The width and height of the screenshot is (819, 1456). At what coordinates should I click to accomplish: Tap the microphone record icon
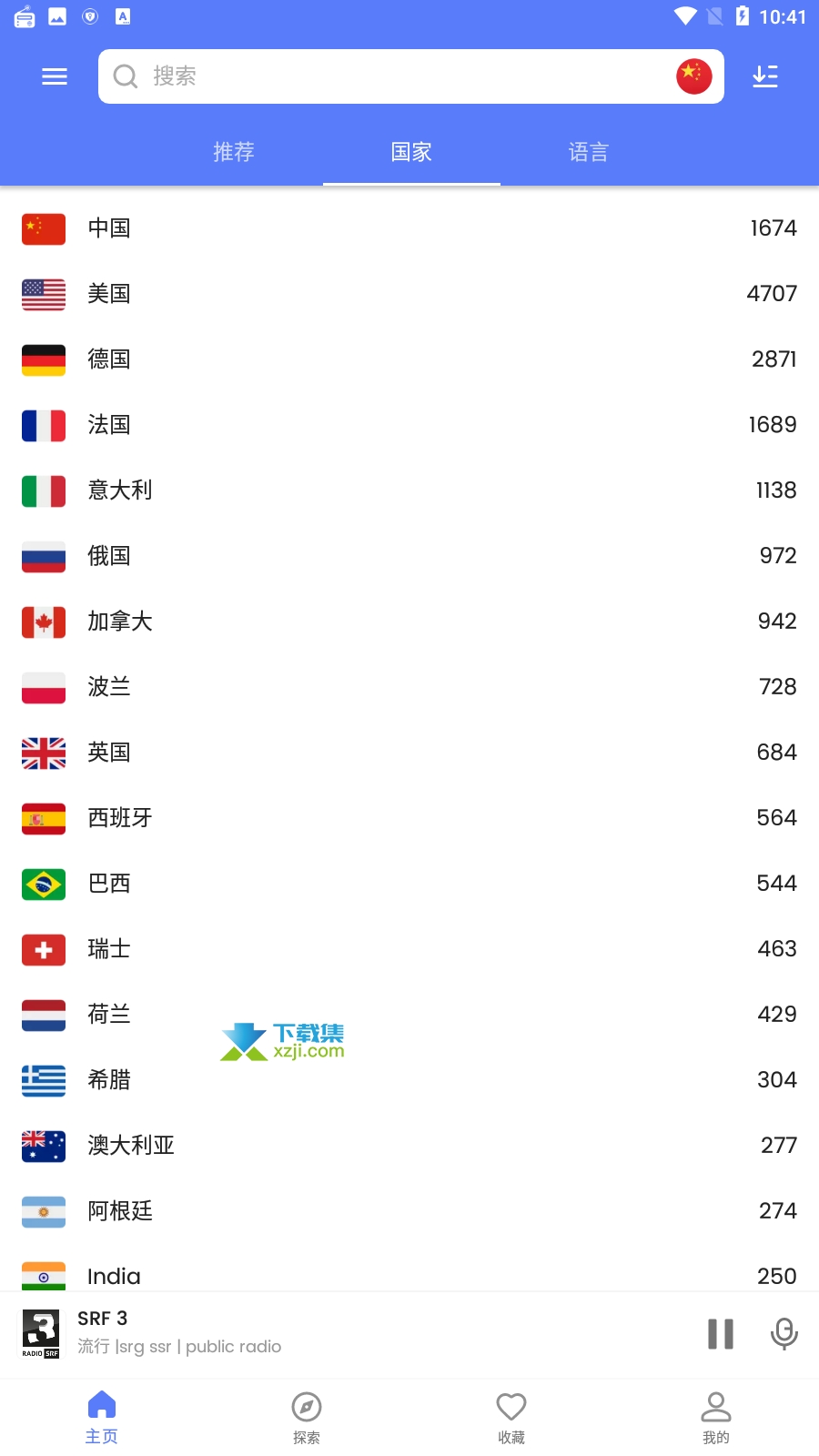tap(784, 1334)
